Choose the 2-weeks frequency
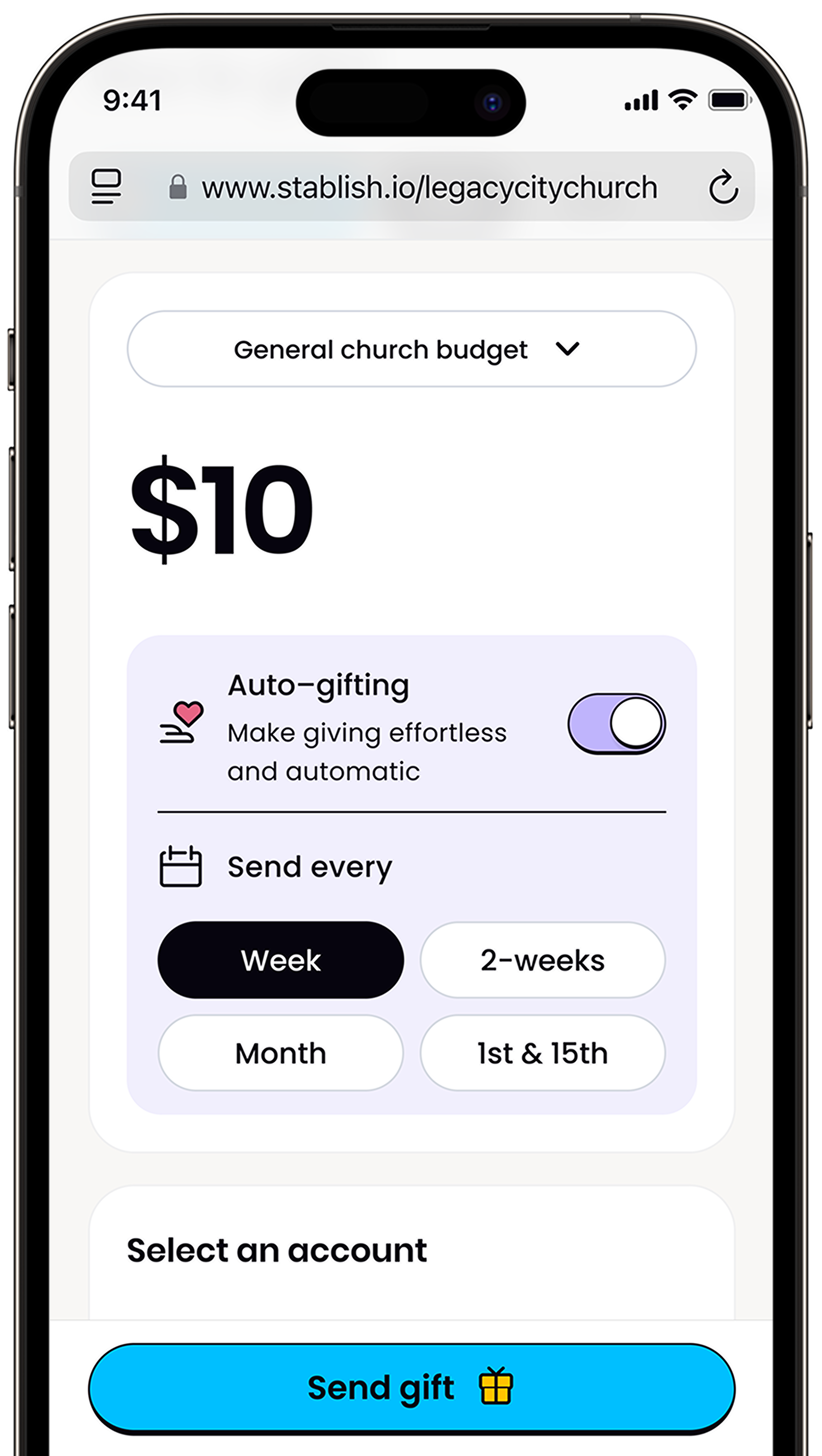 point(542,960)
